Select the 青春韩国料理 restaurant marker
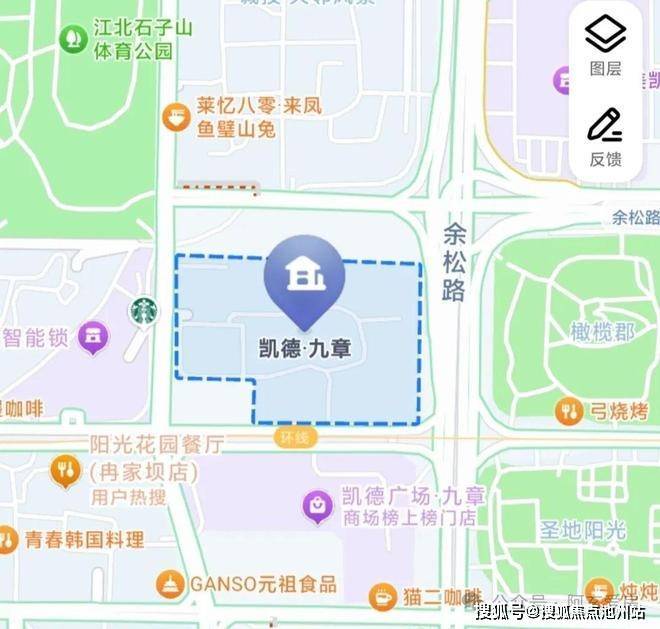The image size is (660, 629). click(6, 540)
